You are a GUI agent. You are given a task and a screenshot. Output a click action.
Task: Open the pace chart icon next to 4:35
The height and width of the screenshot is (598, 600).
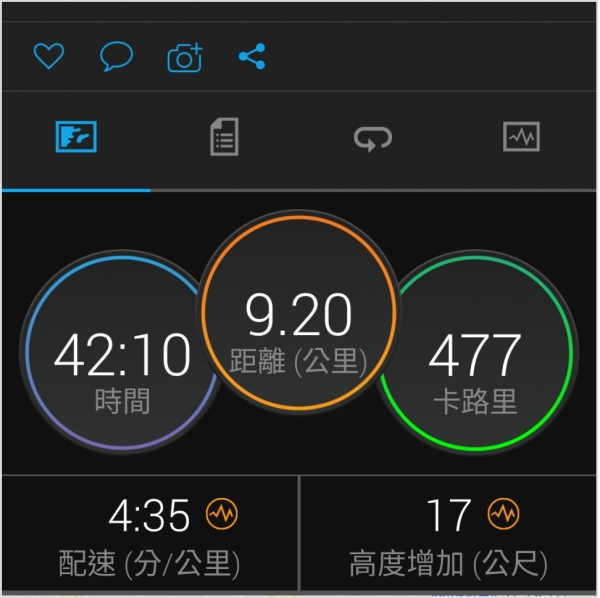click(222, 515)
